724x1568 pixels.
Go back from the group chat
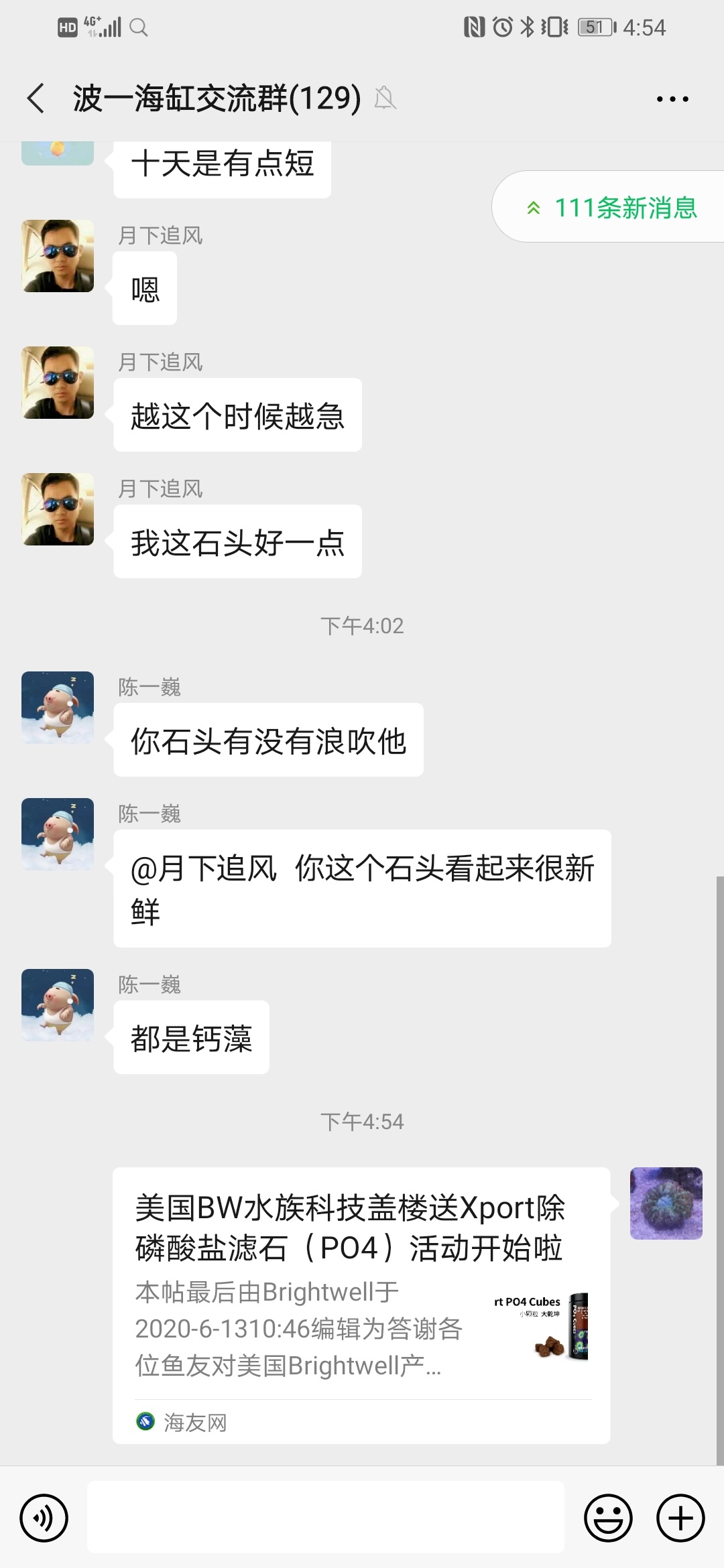(x=36, y=99)
